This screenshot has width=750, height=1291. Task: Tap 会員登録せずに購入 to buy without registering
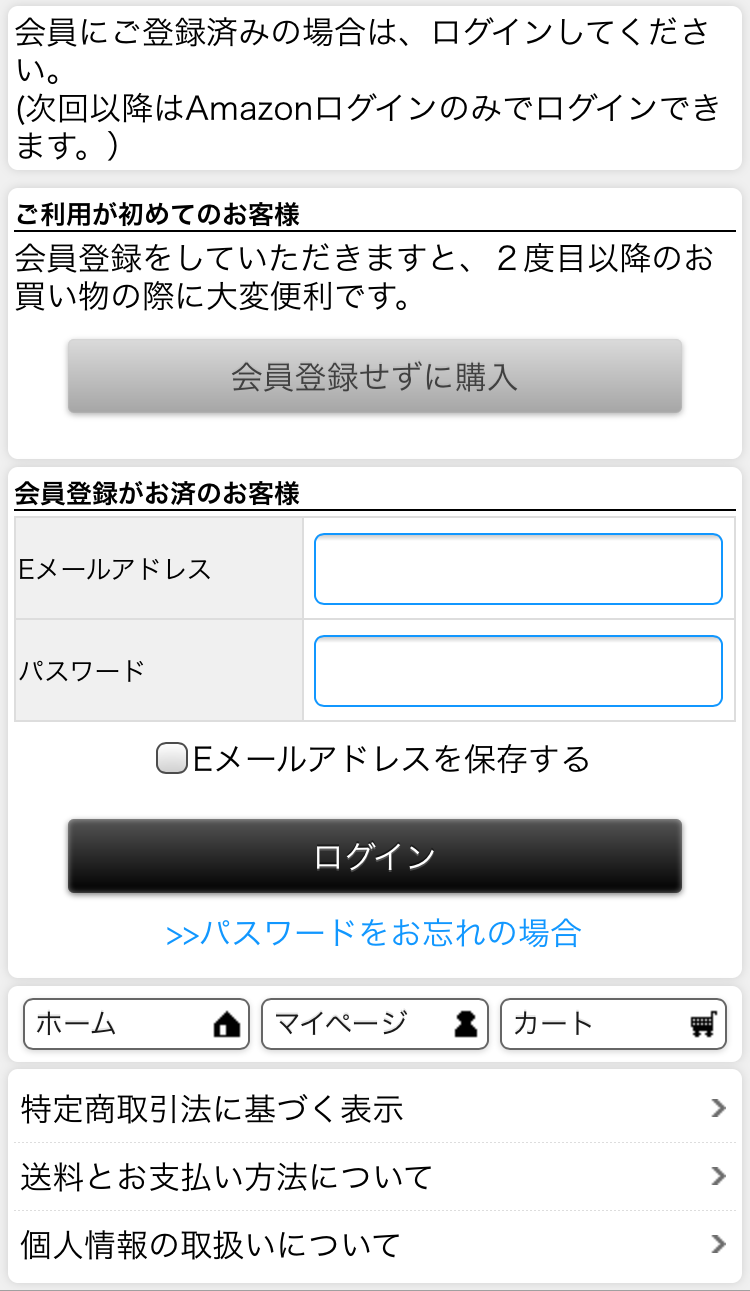(375, 376)
